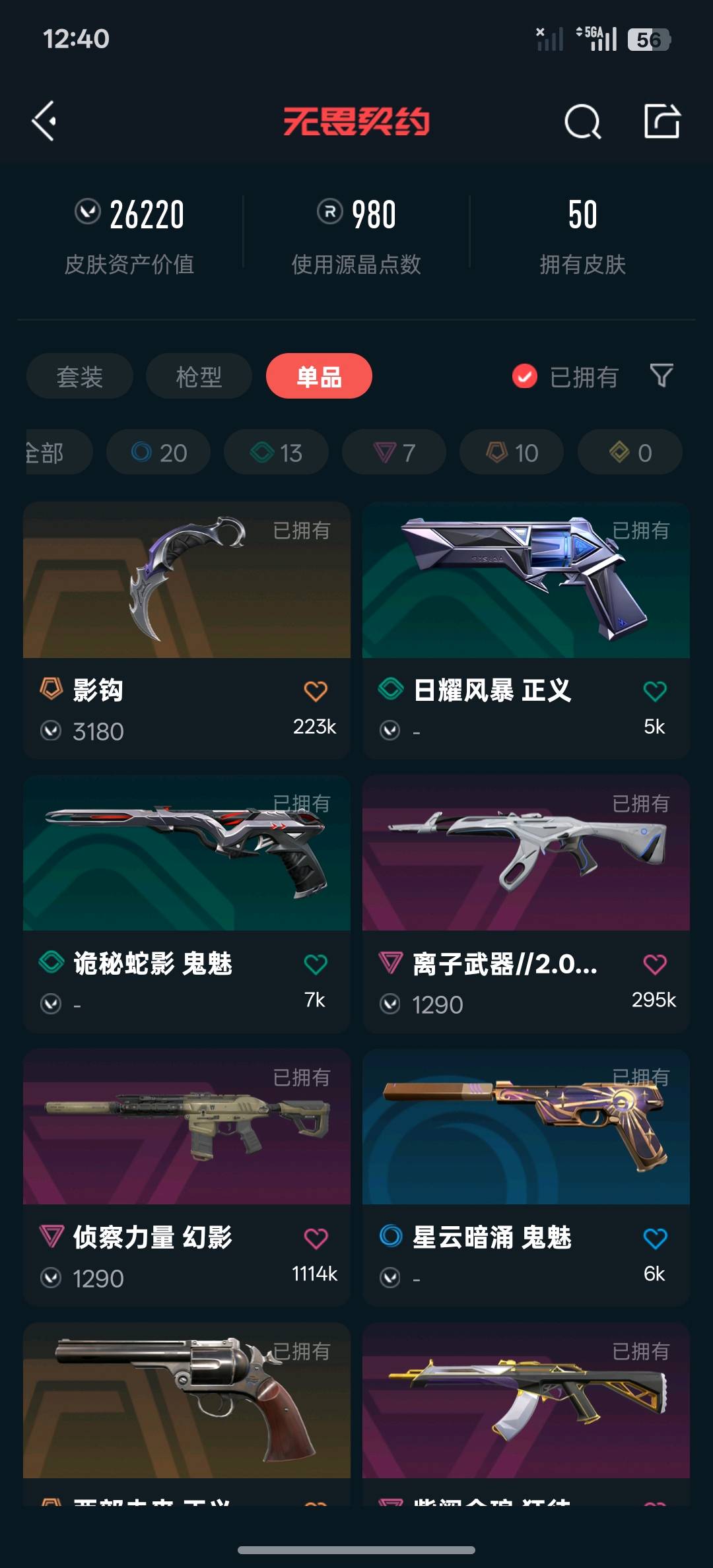Like the 诡秘蛇影 鬼魅 skin
The width and height of the screenshot is (713, 1568).
[x=315, y=964]
